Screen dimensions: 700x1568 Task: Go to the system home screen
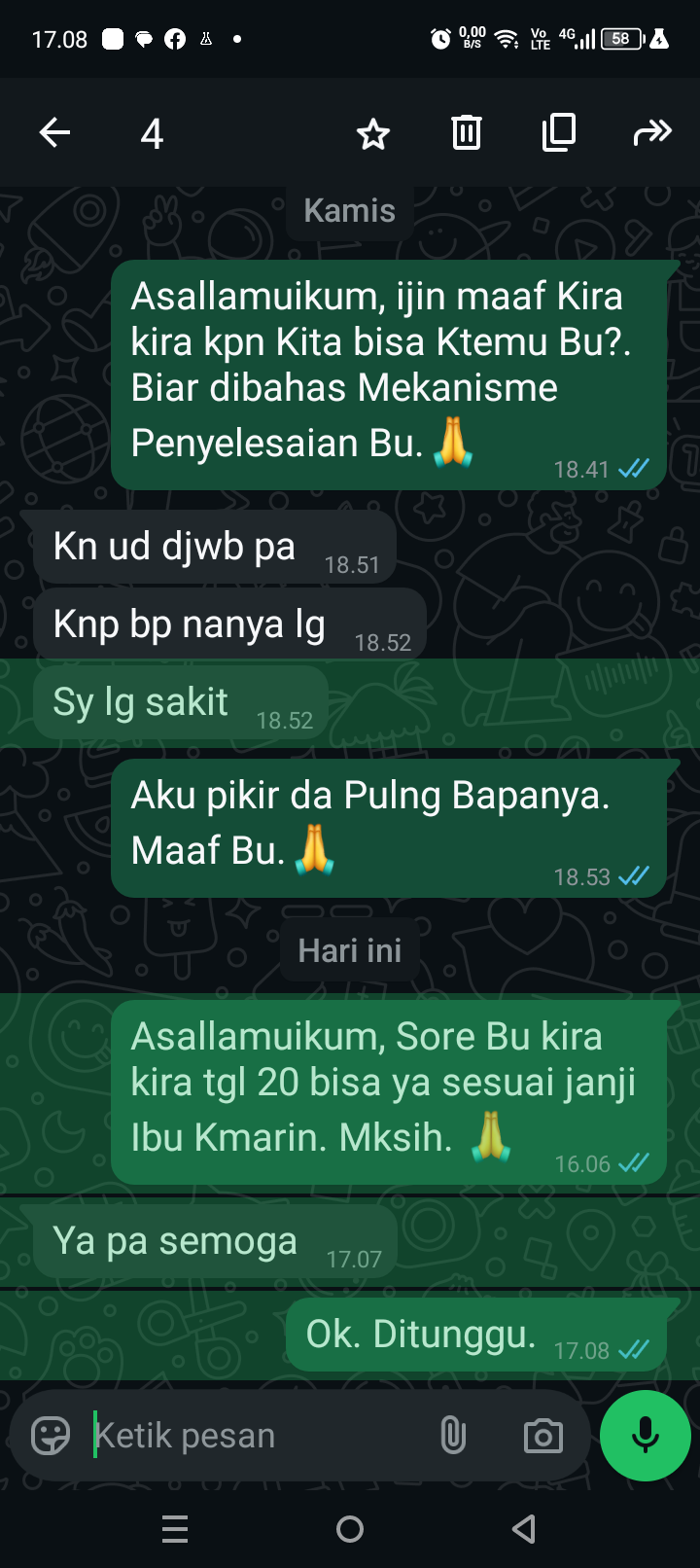[x=350, y=1530]
